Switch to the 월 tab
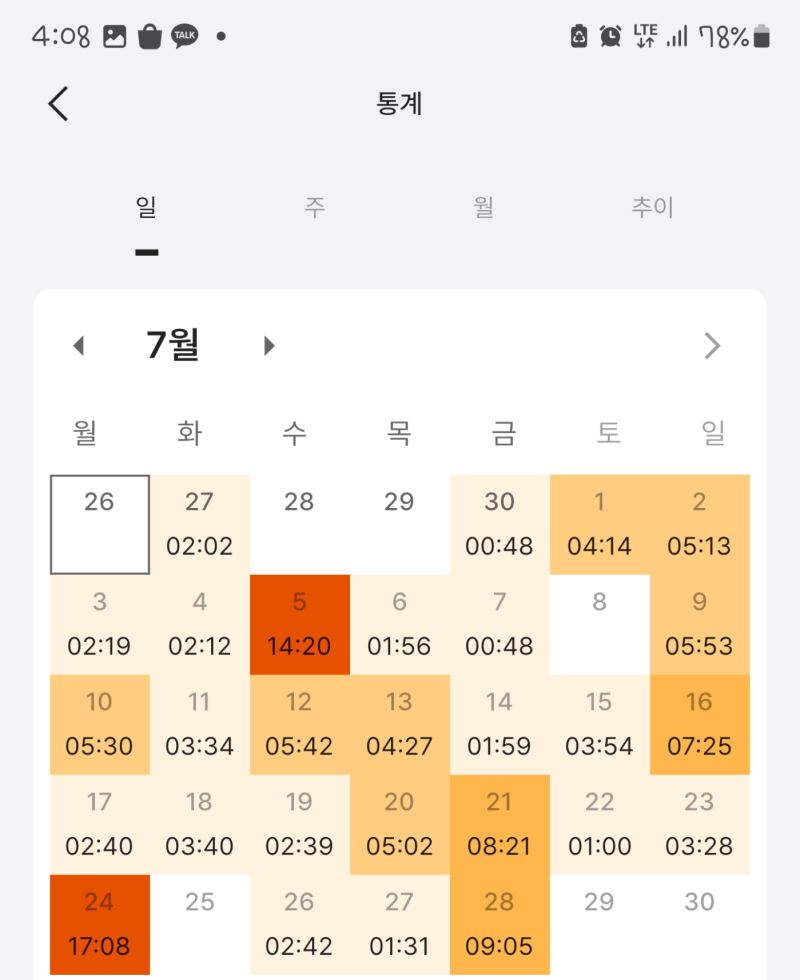Screen dimensions: 800x980 [x=485, y=207]
